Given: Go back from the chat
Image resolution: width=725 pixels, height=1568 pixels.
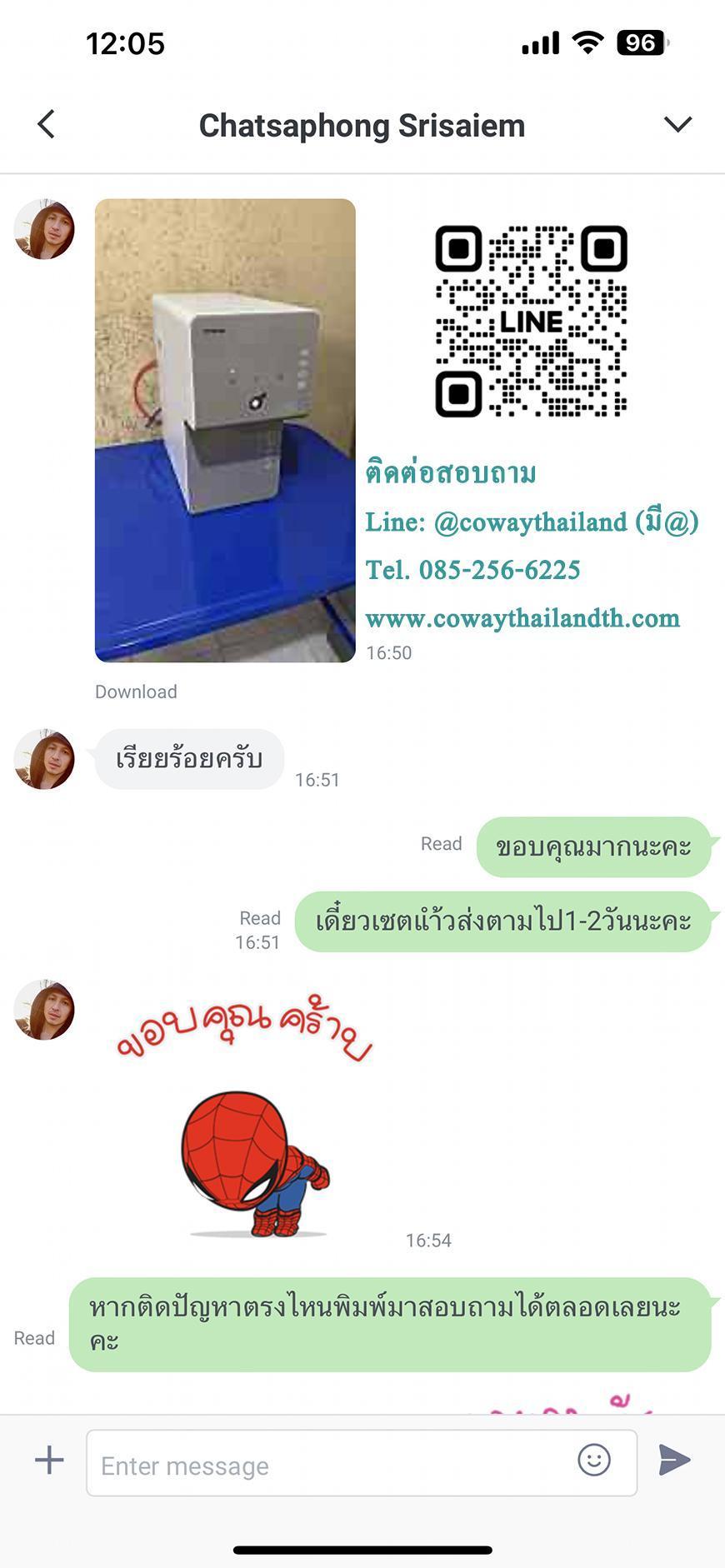Looking at the screenshot, I should (x=47, y=124).
